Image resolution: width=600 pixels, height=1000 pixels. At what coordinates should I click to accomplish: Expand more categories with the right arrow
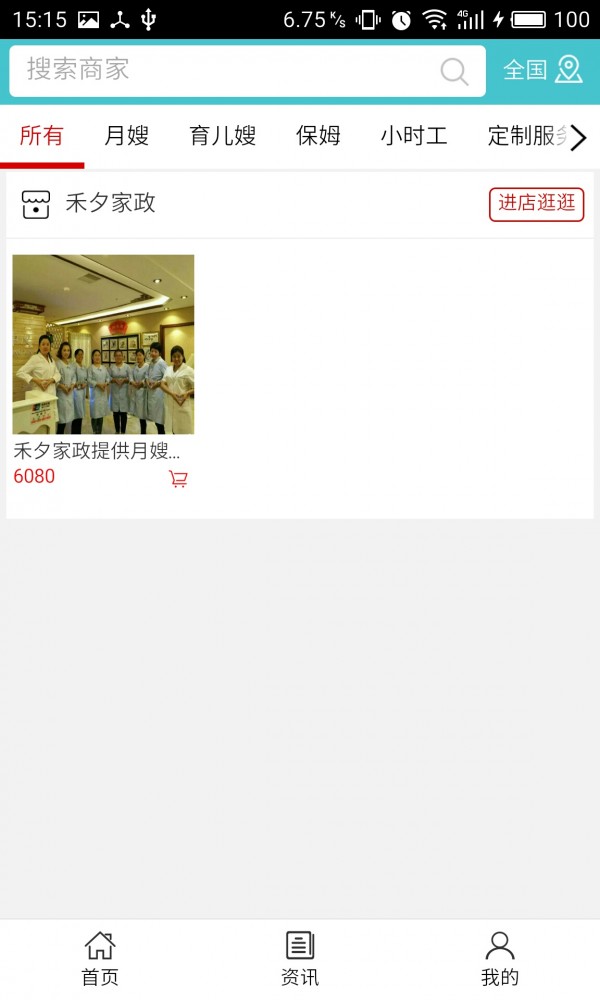[578, 138]
